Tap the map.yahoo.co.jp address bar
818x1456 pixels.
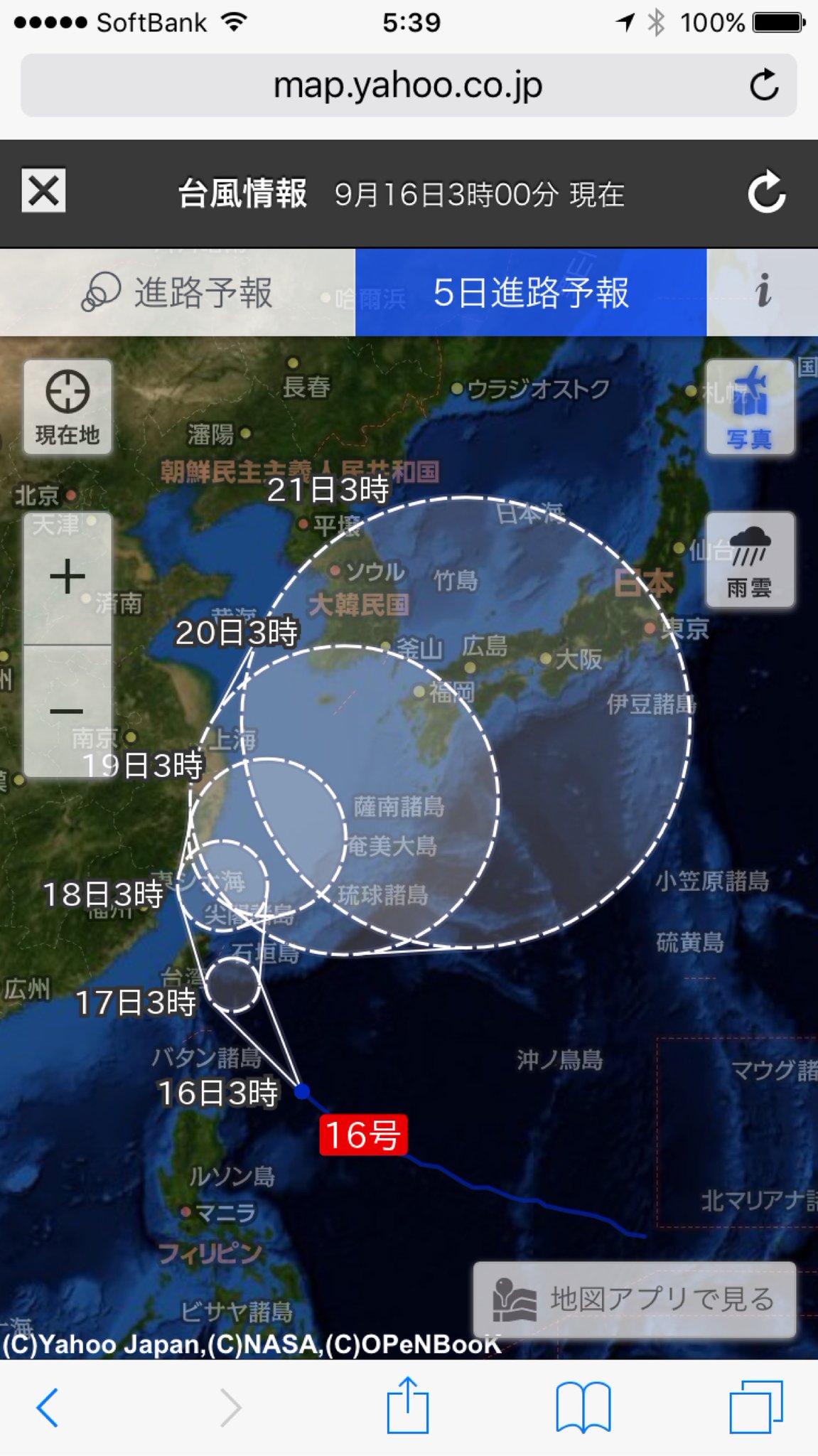click(408, 86)
